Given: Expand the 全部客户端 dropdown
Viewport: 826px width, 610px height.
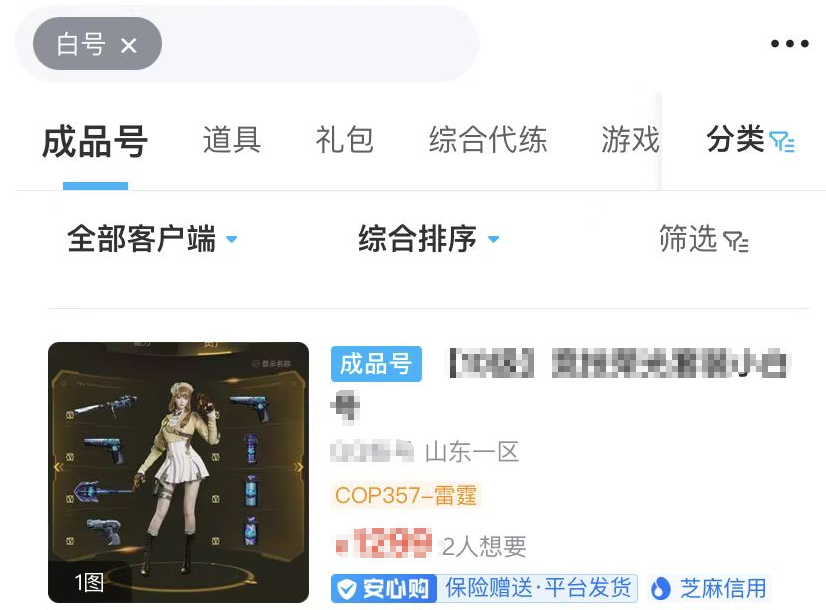Looking at the screenshot, I should (152, 239).
